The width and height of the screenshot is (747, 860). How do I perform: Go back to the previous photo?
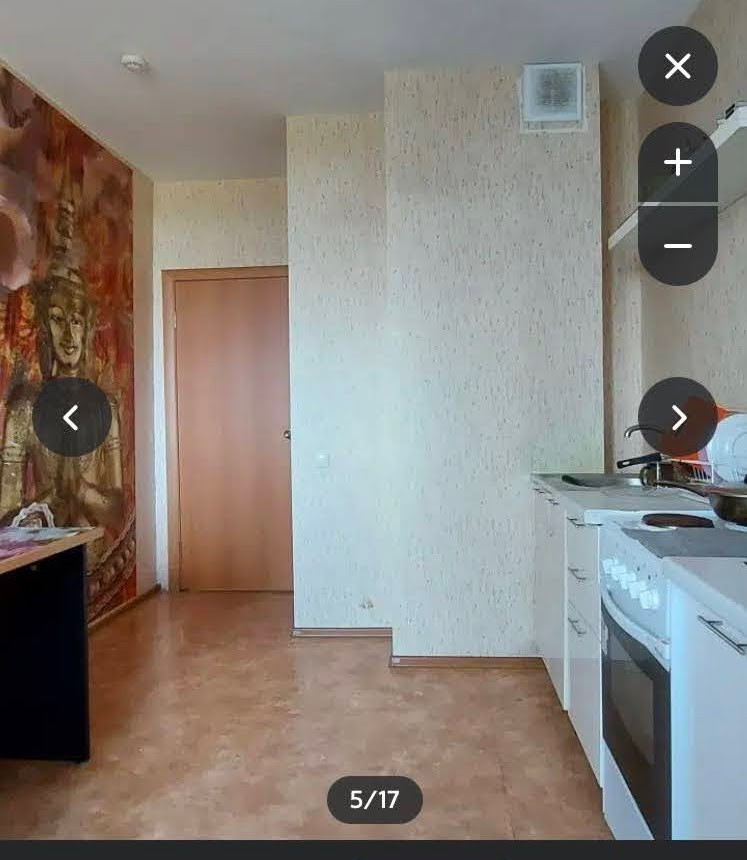[72, 417]
